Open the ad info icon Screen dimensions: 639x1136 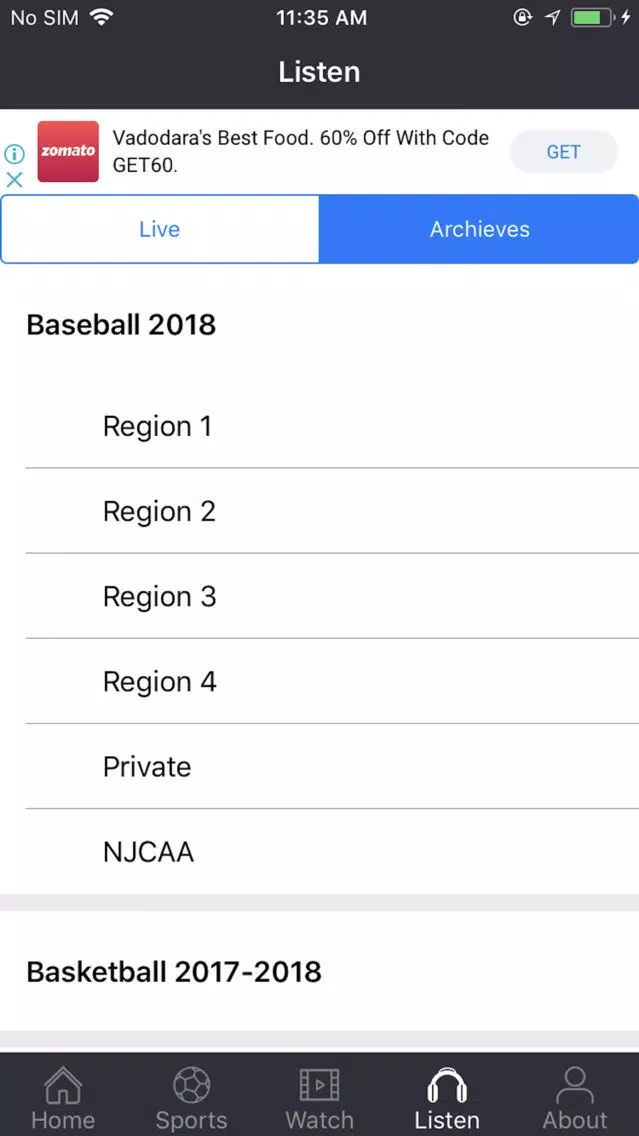tap(14, 154)
